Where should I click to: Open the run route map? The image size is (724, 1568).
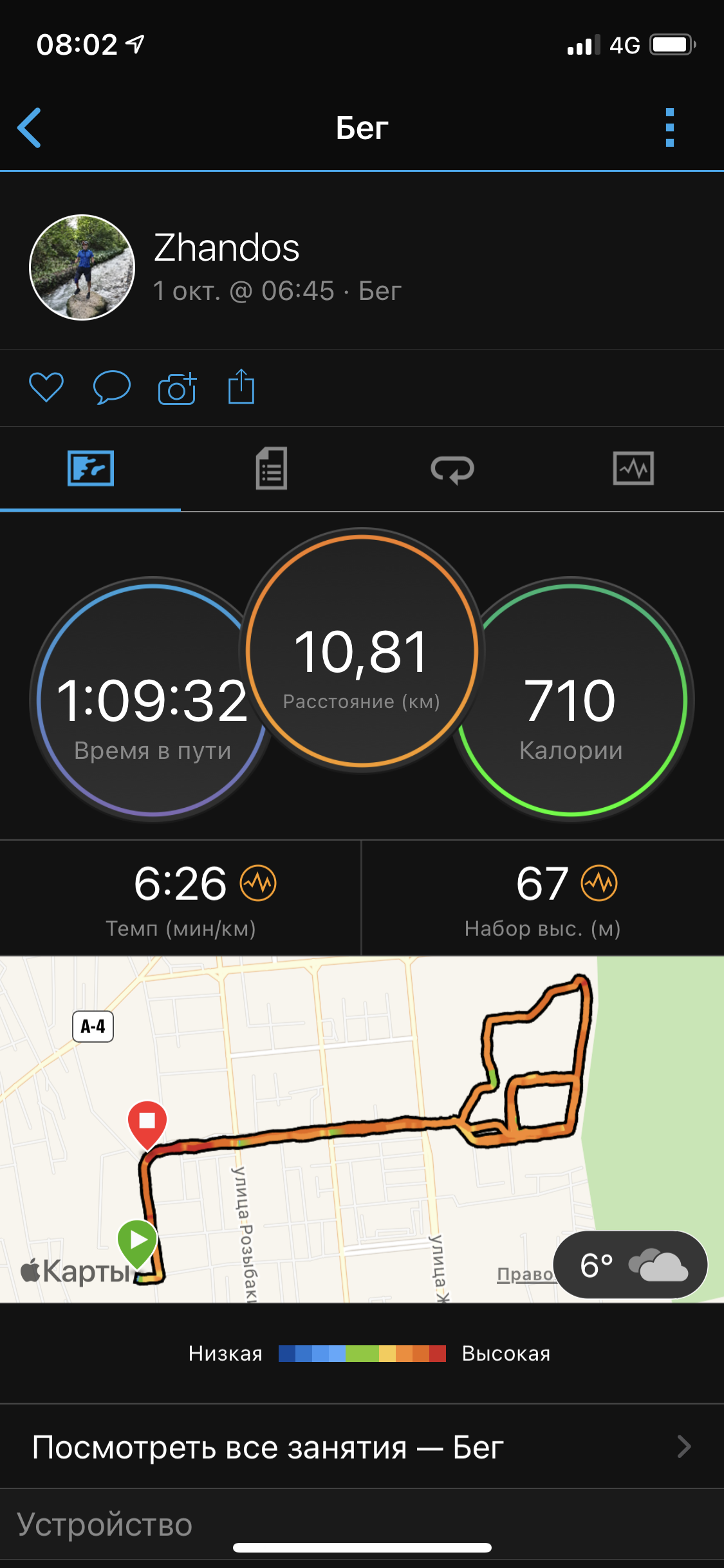tap(360, 1094)
